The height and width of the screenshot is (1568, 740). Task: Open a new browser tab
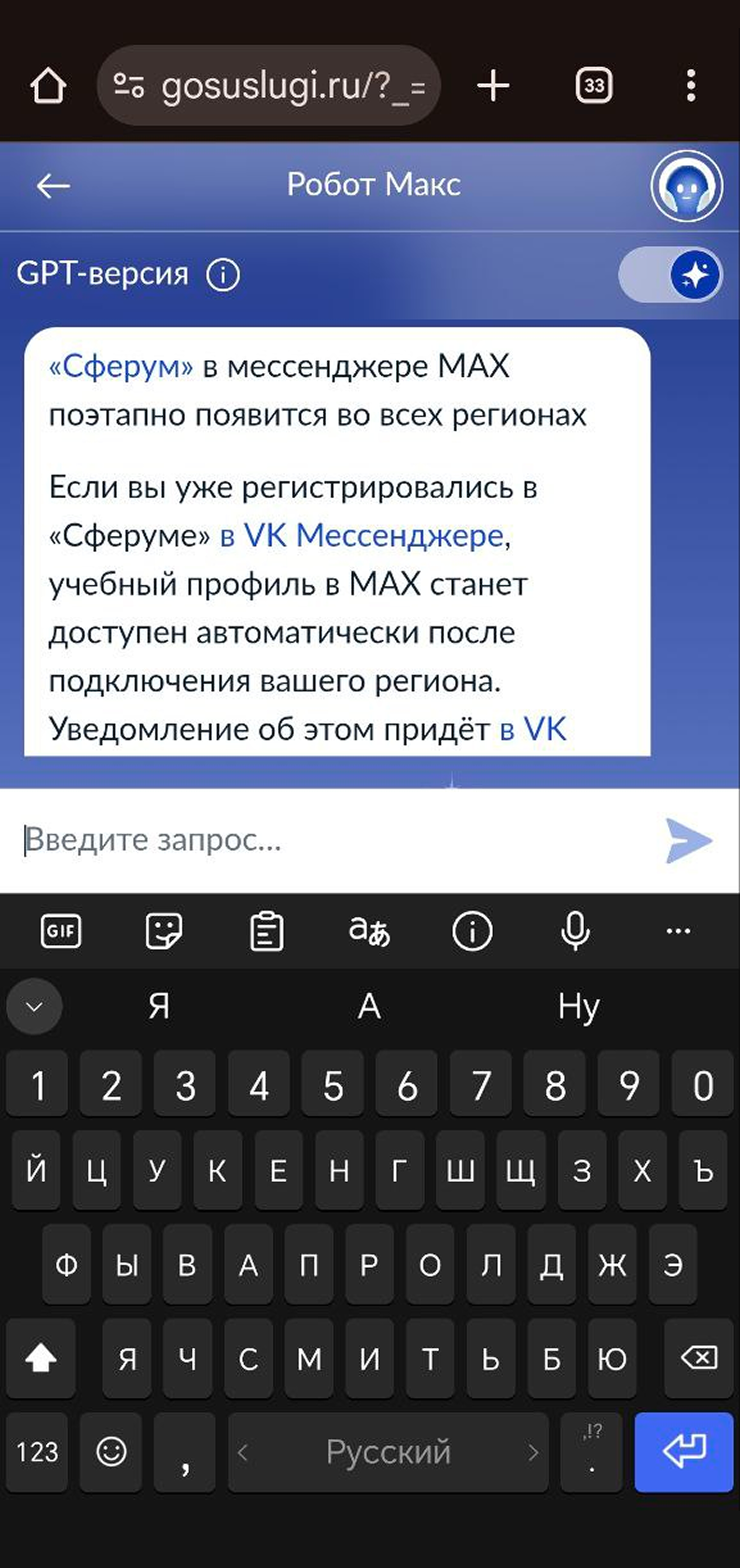493,86
